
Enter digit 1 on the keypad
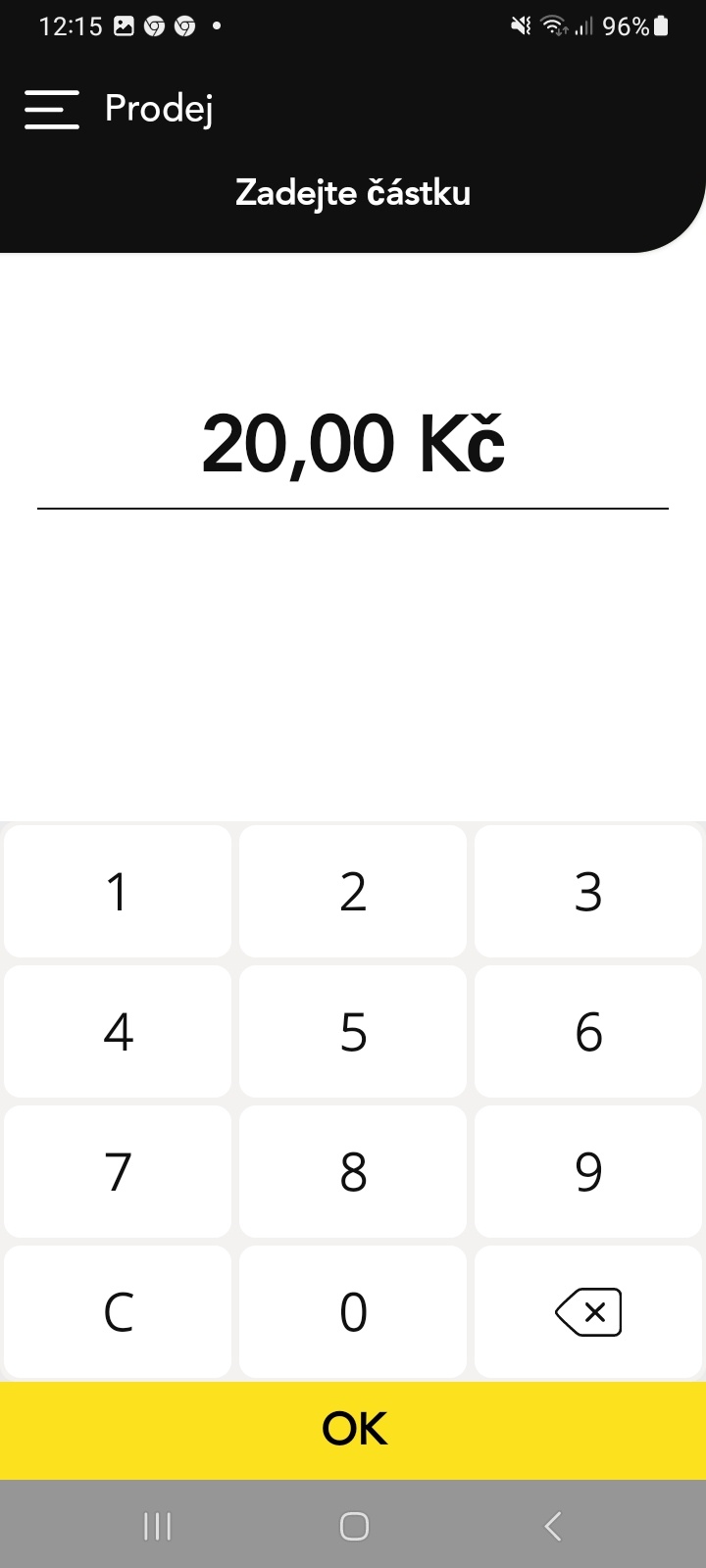(x=118, y=892)
